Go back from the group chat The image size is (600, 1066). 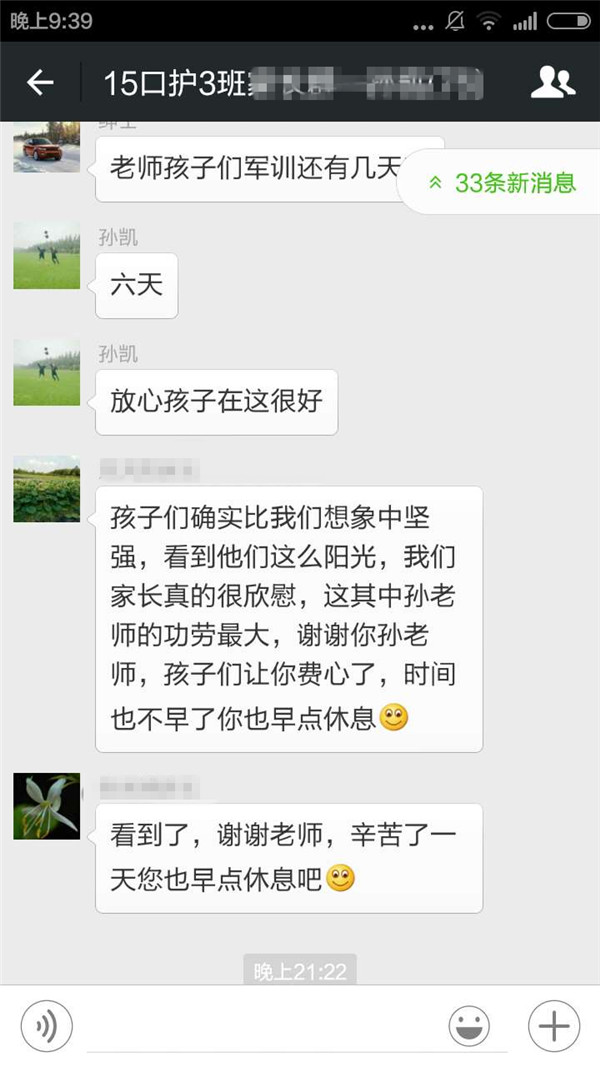(x=40, y=82)
